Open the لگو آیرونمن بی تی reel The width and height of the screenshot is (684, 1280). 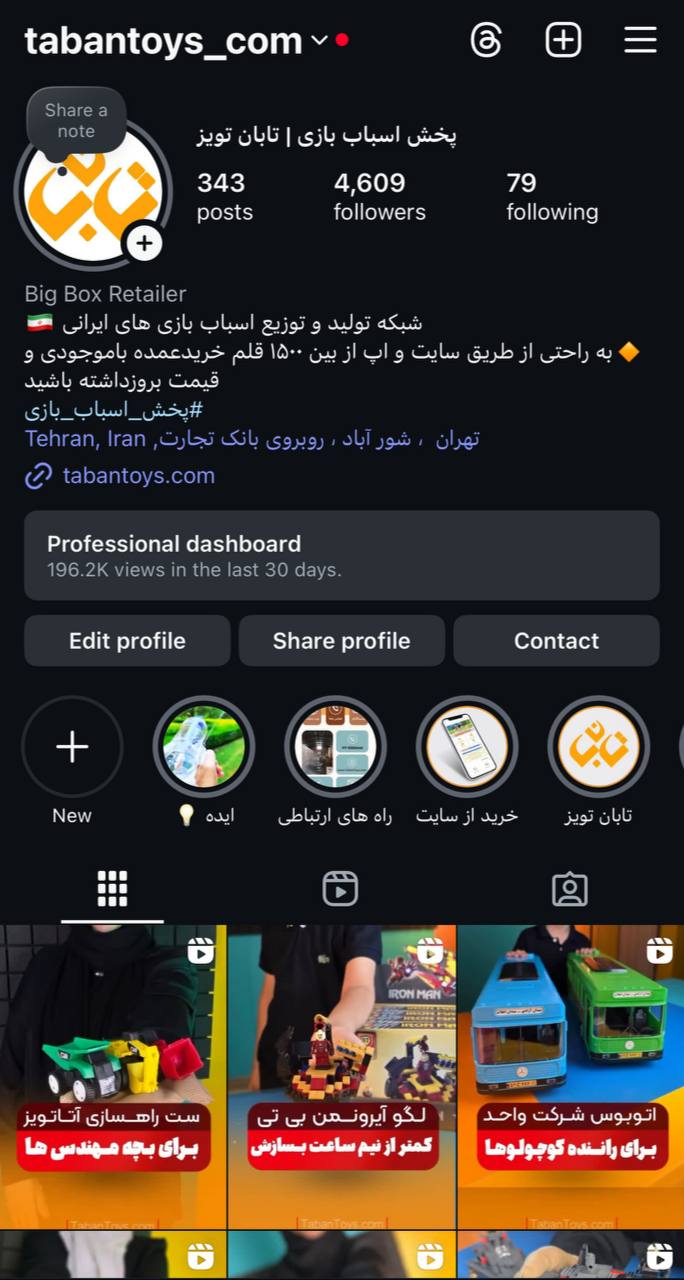click(x=342, y=1076)
